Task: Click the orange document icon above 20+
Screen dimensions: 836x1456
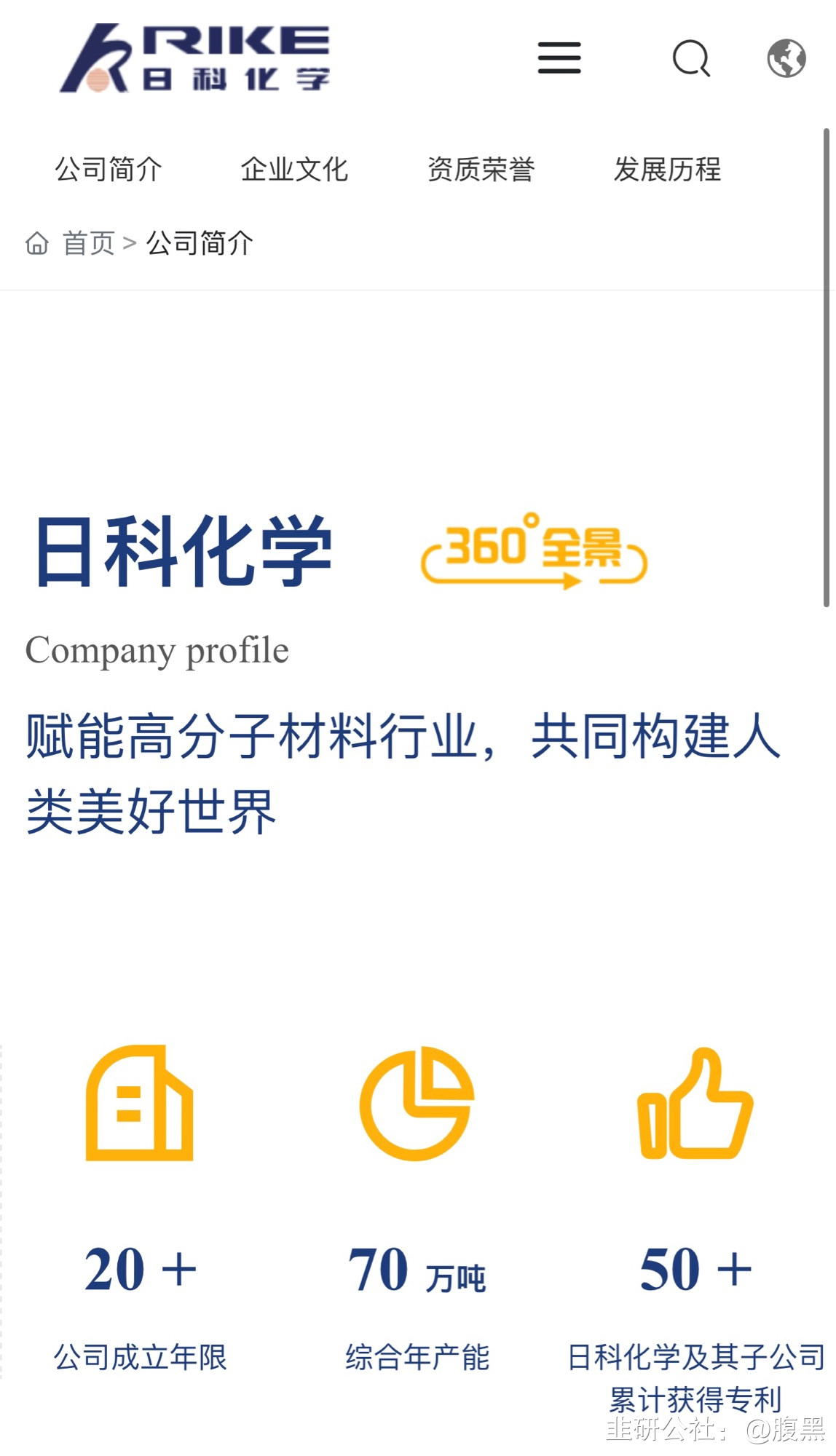Action: (x=138, y=1105)
